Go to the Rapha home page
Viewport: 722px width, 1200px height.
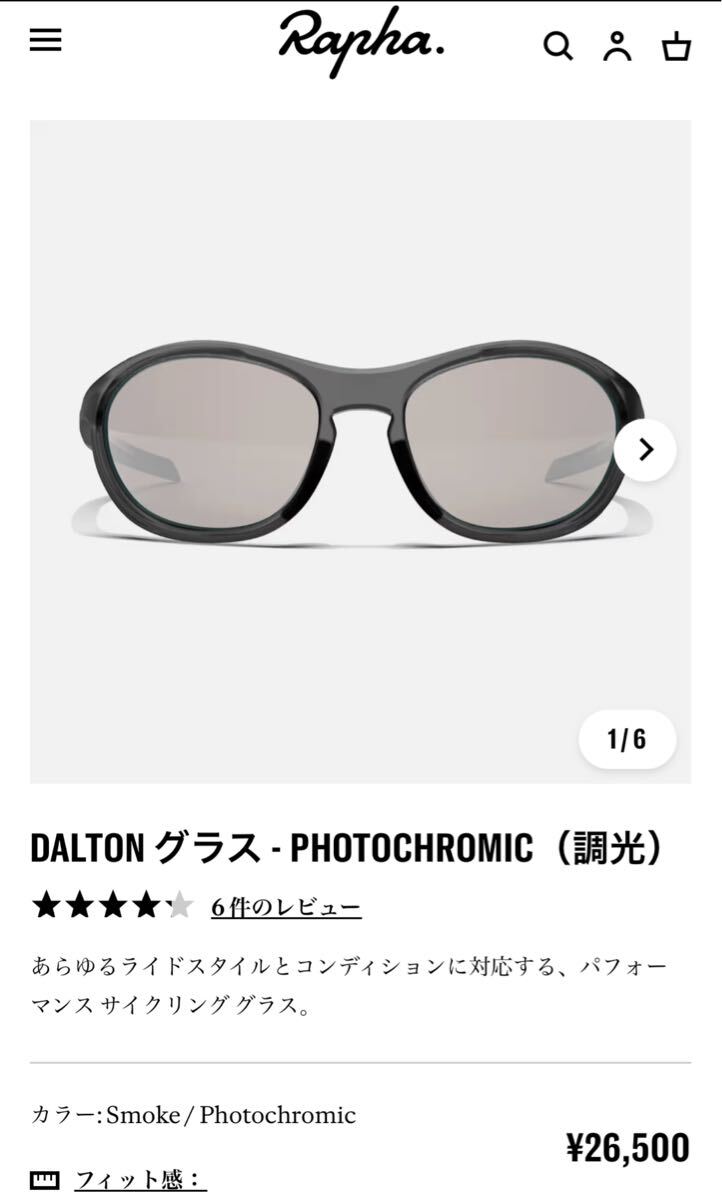pos(361,41)
